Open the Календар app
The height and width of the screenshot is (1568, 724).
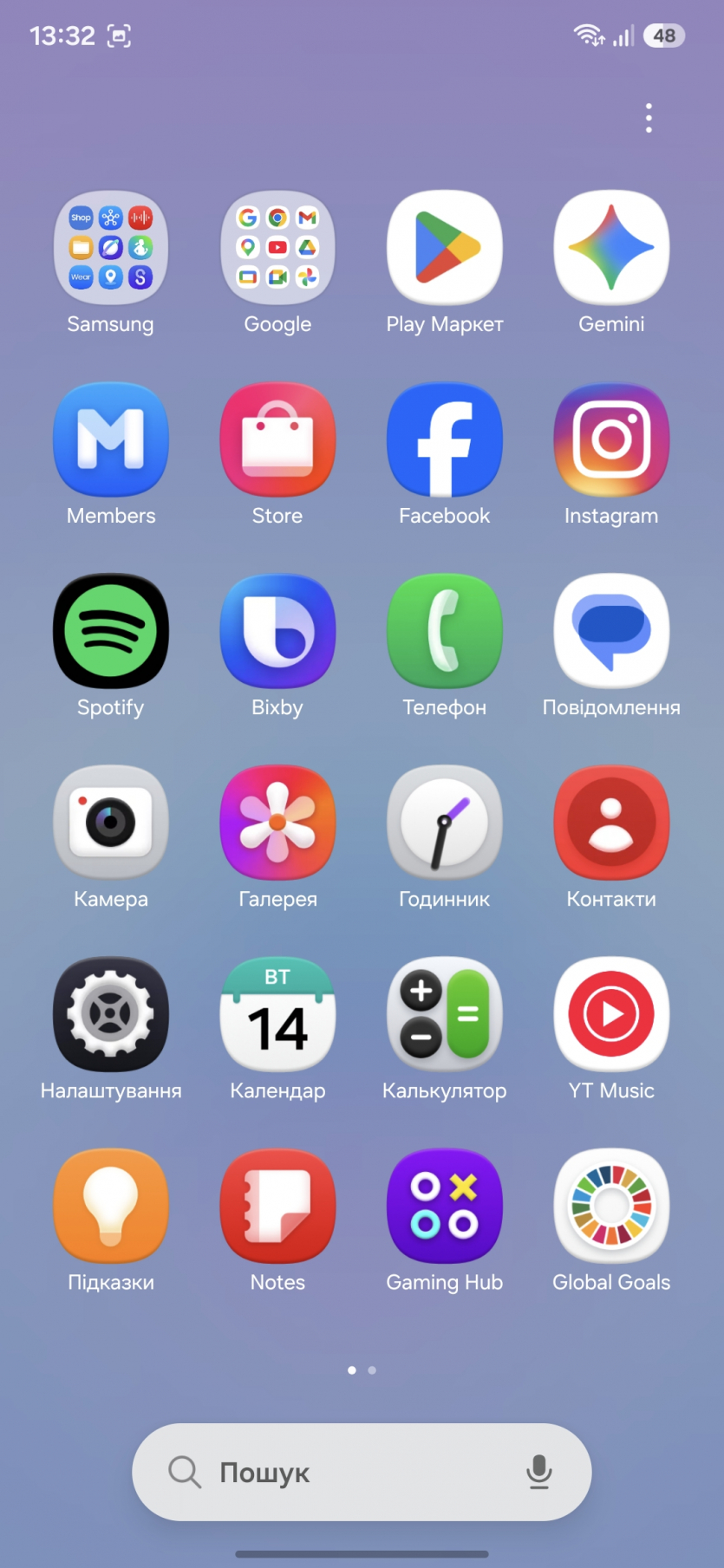point(277,1014)
